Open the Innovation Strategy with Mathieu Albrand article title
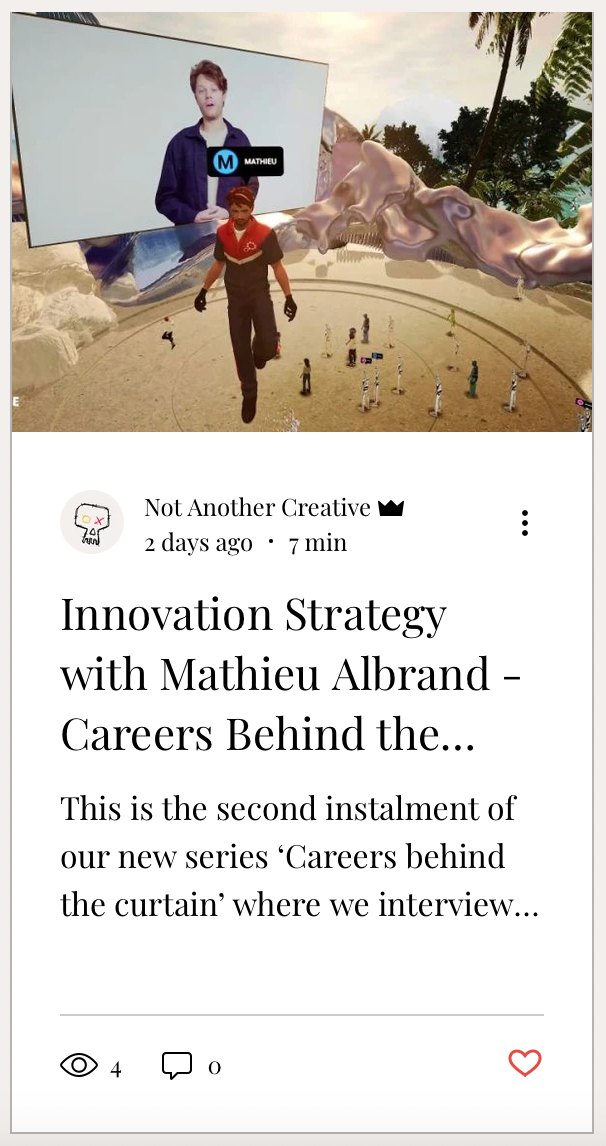The image size is (606, 1146). (x=291, y=675)
